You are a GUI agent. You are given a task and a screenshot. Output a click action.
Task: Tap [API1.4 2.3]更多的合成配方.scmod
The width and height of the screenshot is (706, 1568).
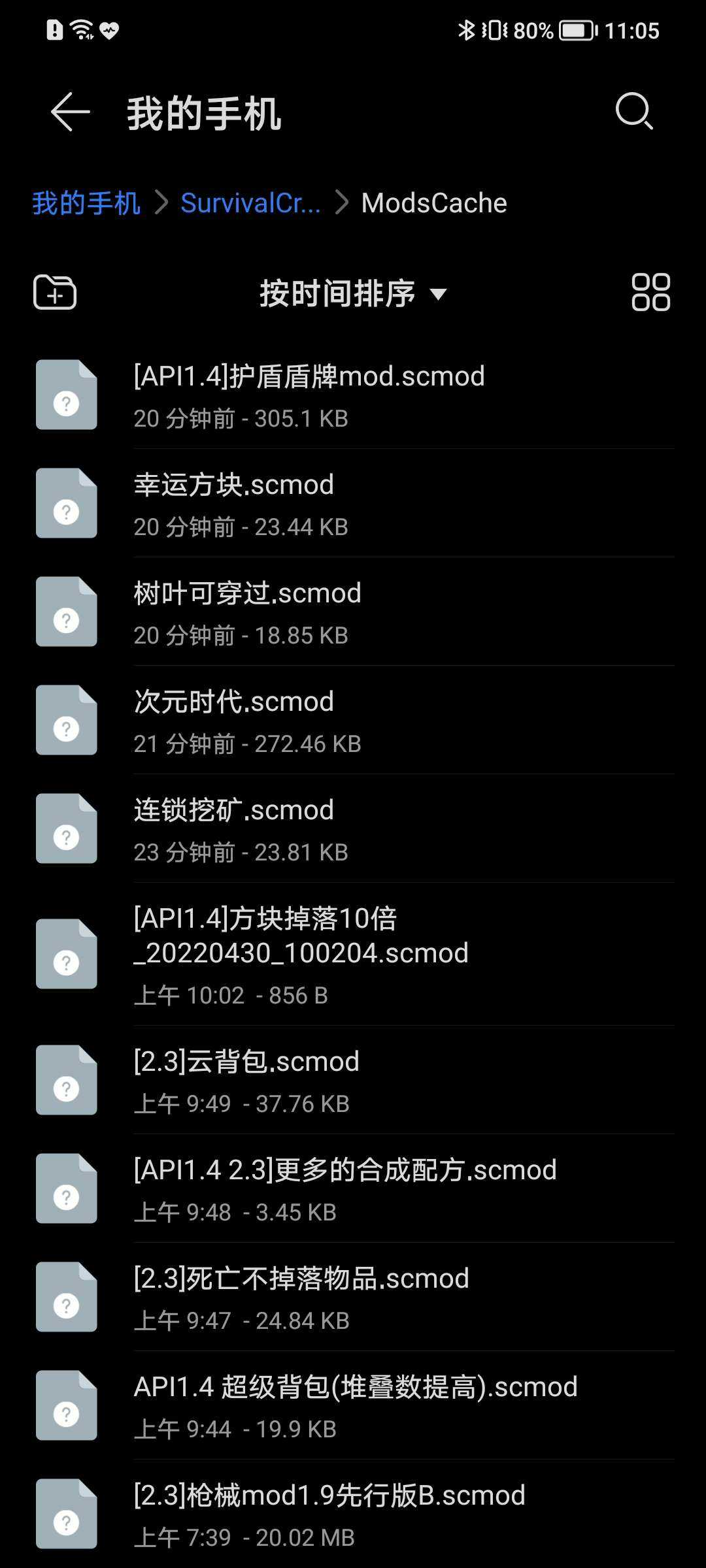click(353, 1188)
